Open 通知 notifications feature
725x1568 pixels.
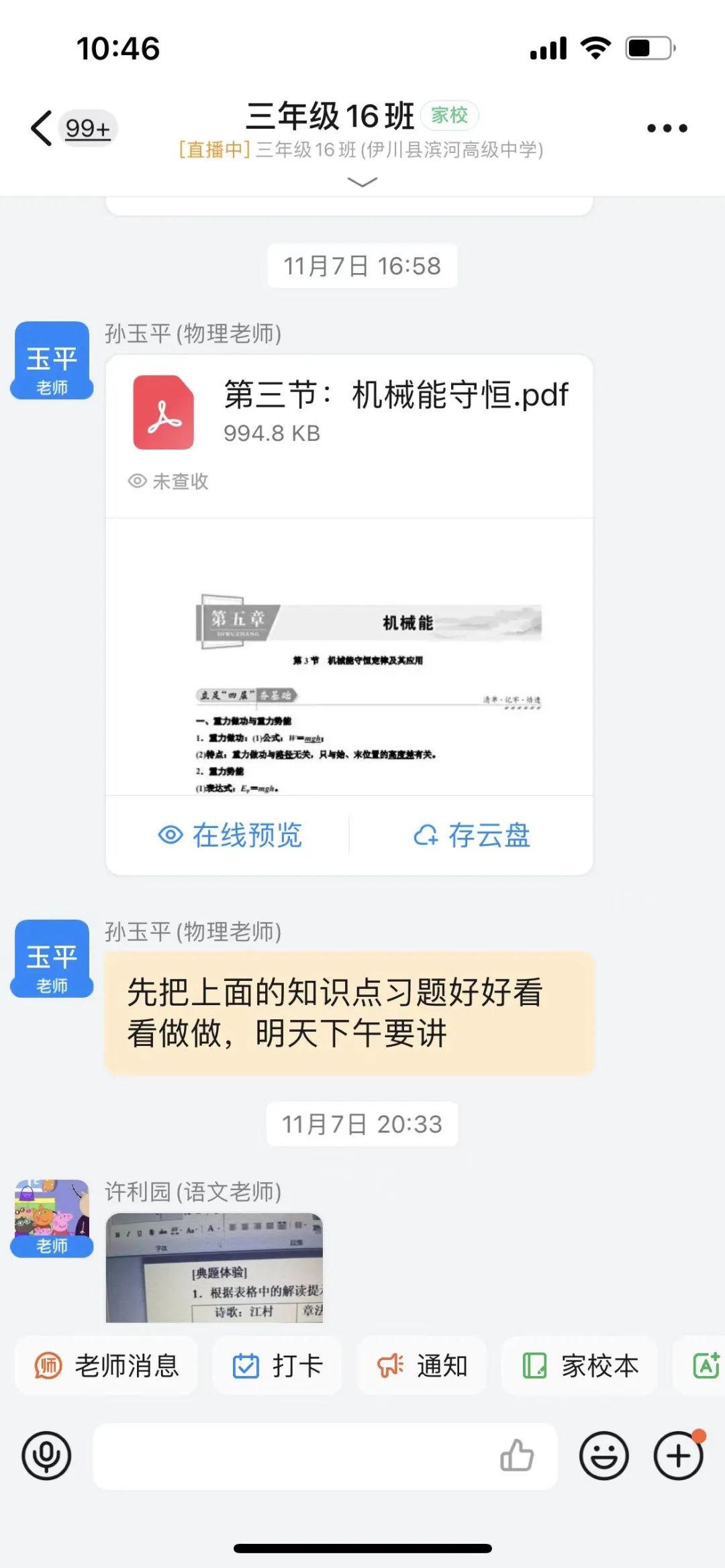click(x=421, y=1365)
